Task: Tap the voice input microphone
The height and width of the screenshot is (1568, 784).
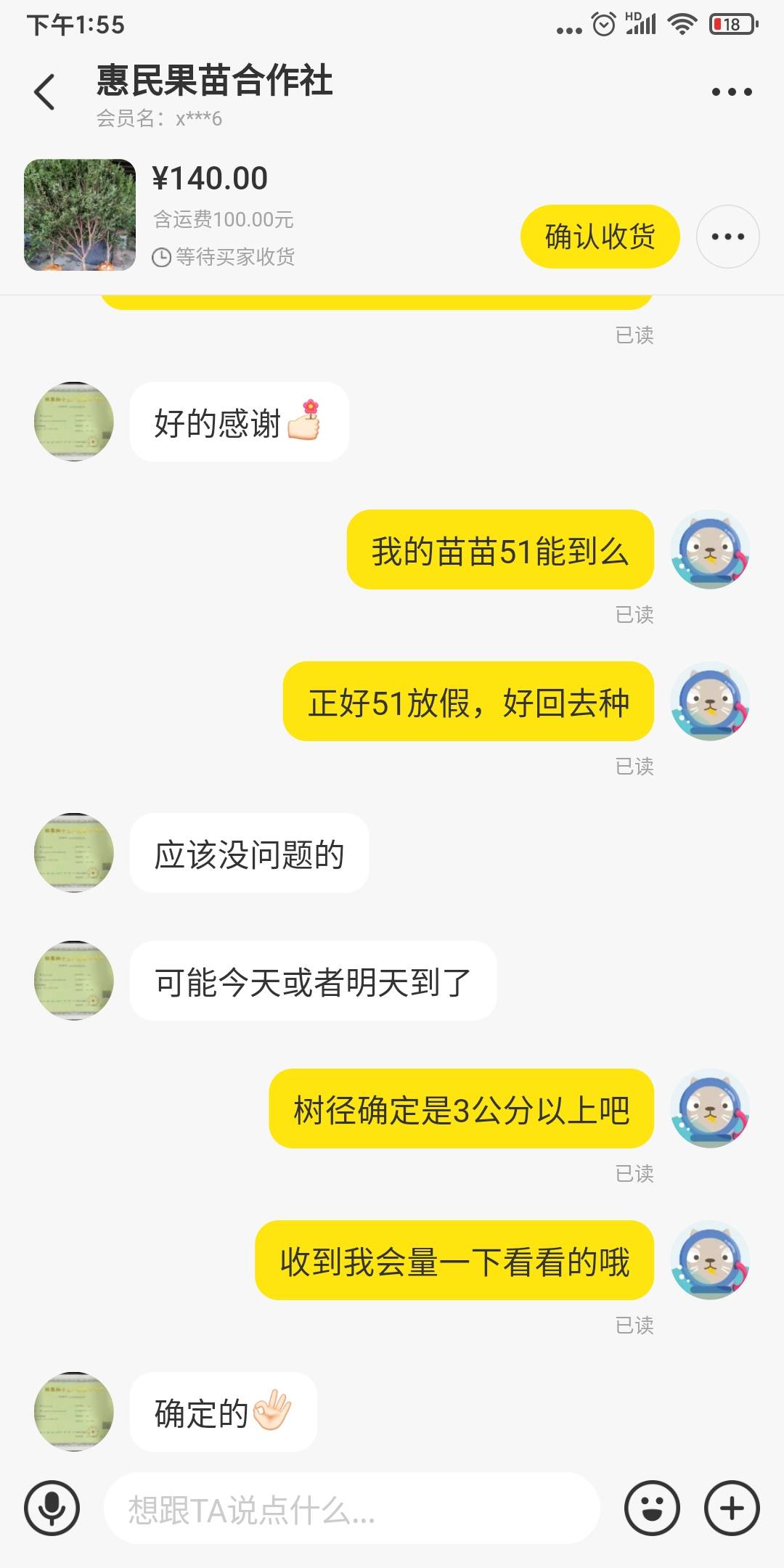Action: (x=52, y=1508)
